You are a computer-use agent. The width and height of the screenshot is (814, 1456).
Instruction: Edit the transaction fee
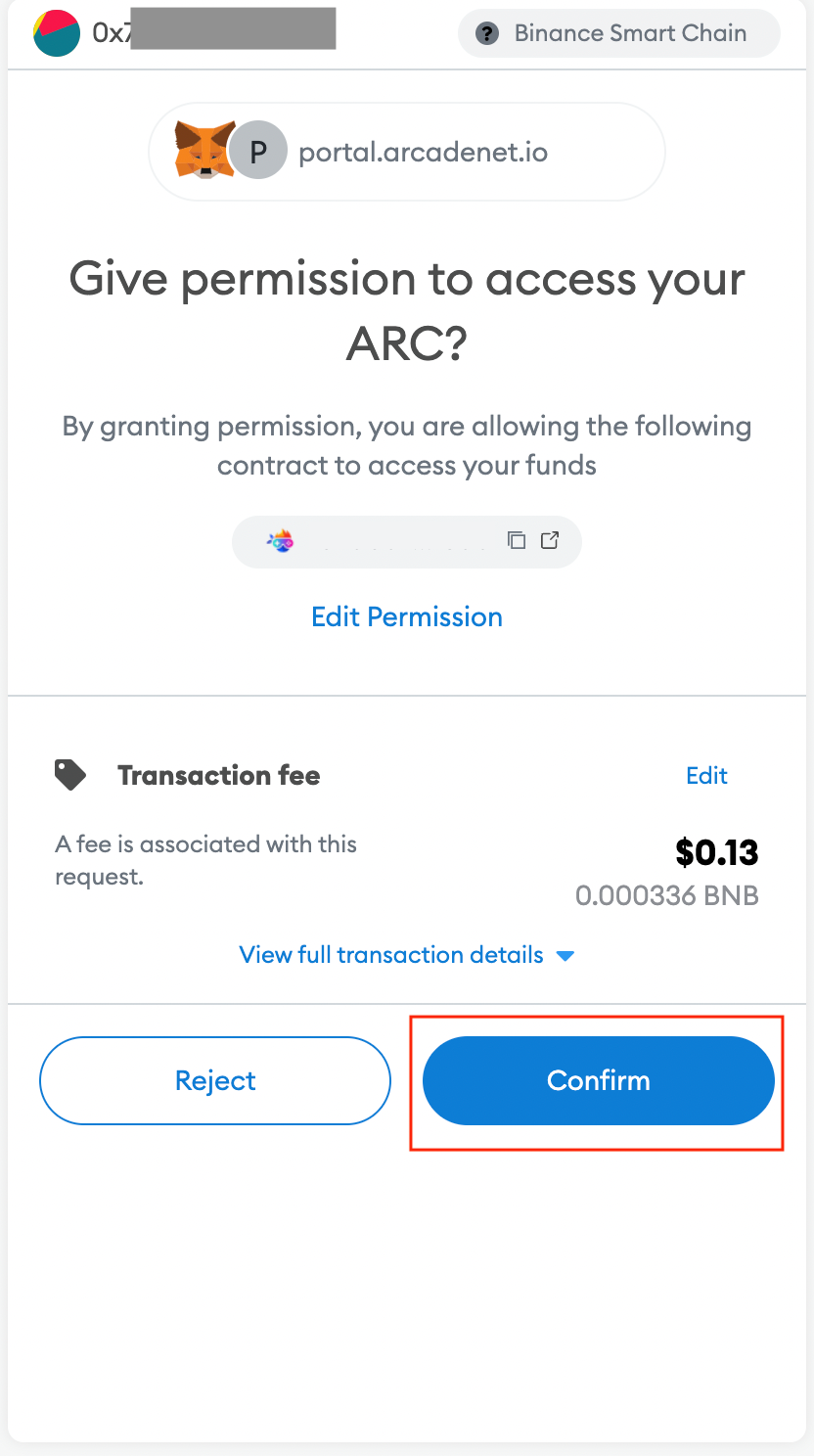pyautogui.click(x=706, y=776)
